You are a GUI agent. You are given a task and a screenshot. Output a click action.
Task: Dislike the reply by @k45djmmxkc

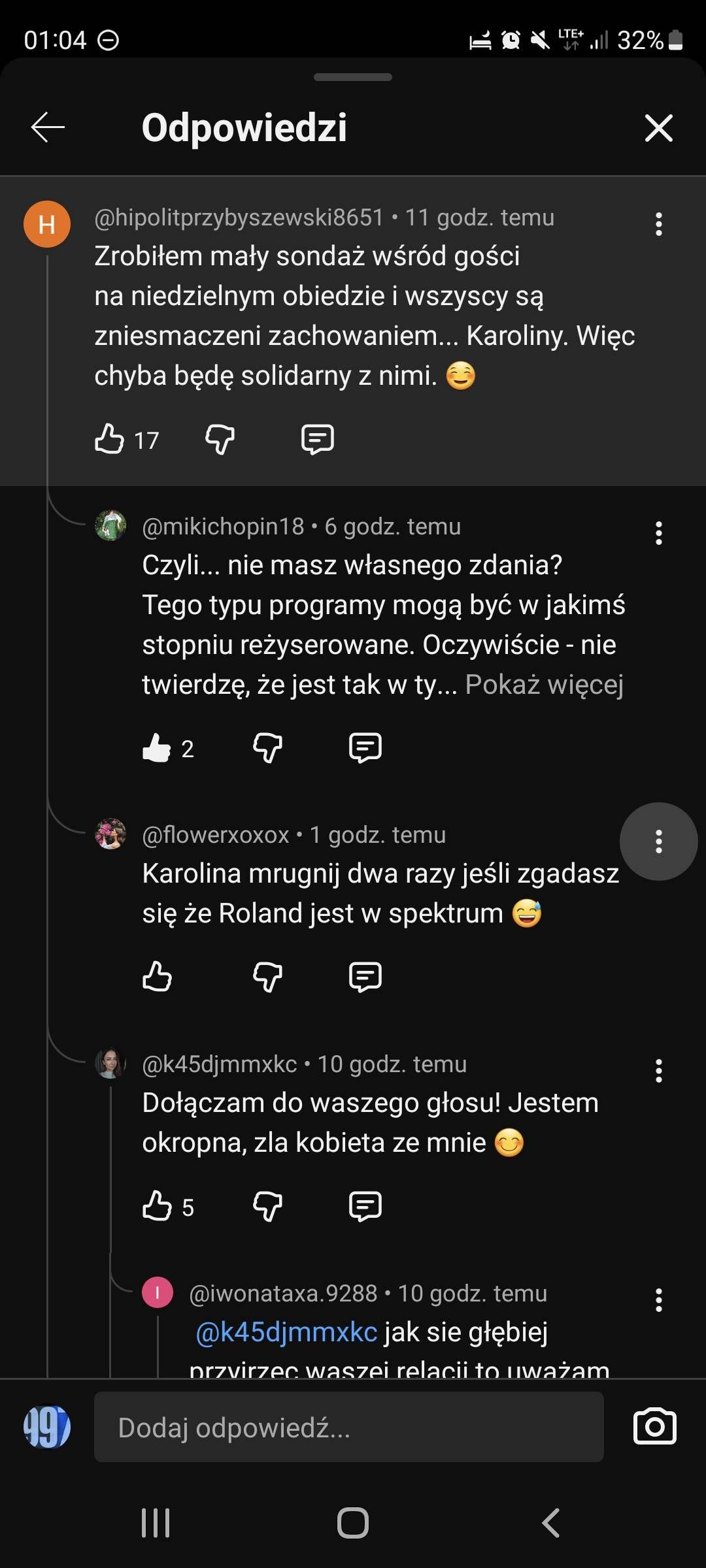[267, 1206]
